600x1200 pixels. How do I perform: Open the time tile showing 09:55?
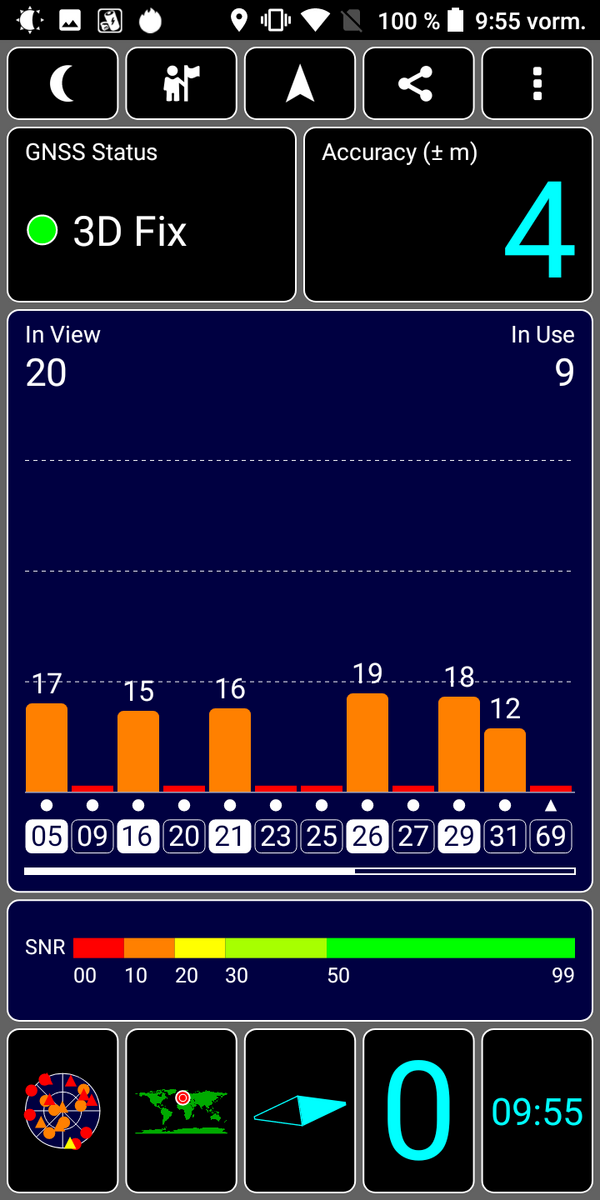tap(536, 1110)
